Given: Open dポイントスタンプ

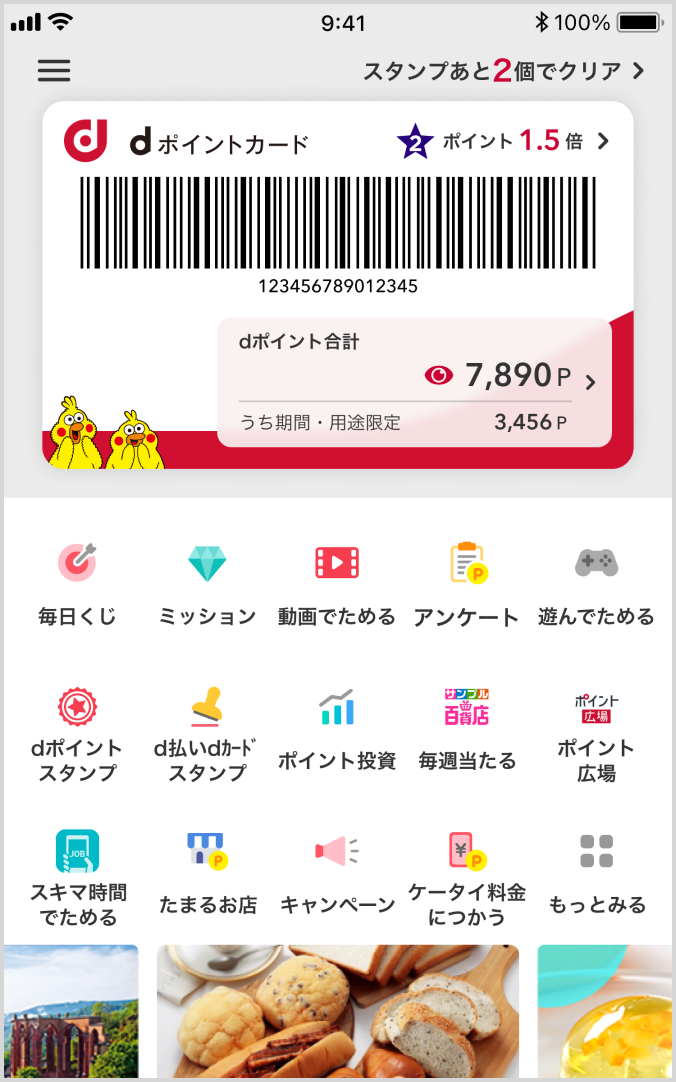Looking at the screenshot, I should point(77,733).
